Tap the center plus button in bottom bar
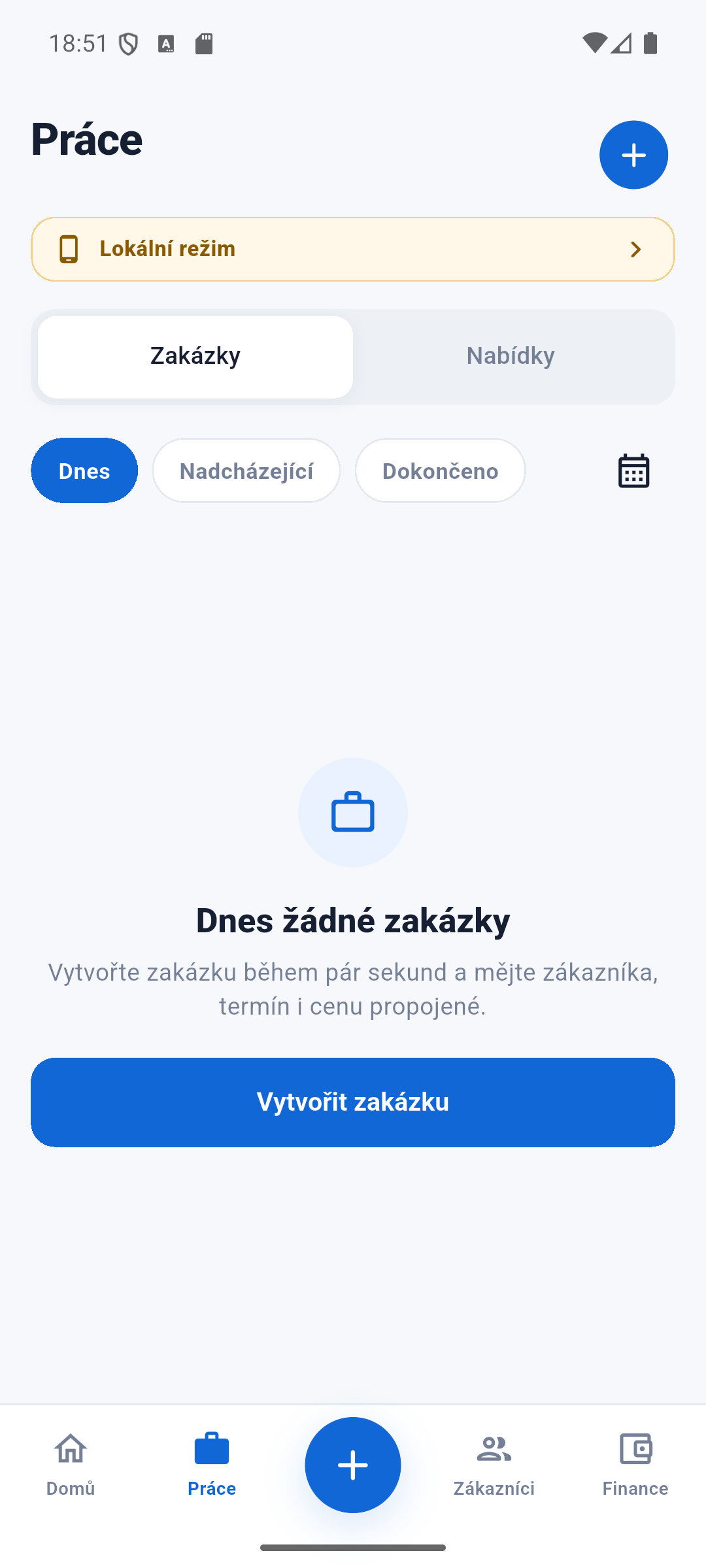The width and height of the screenshot is (706, 1568). (353, 1465)
